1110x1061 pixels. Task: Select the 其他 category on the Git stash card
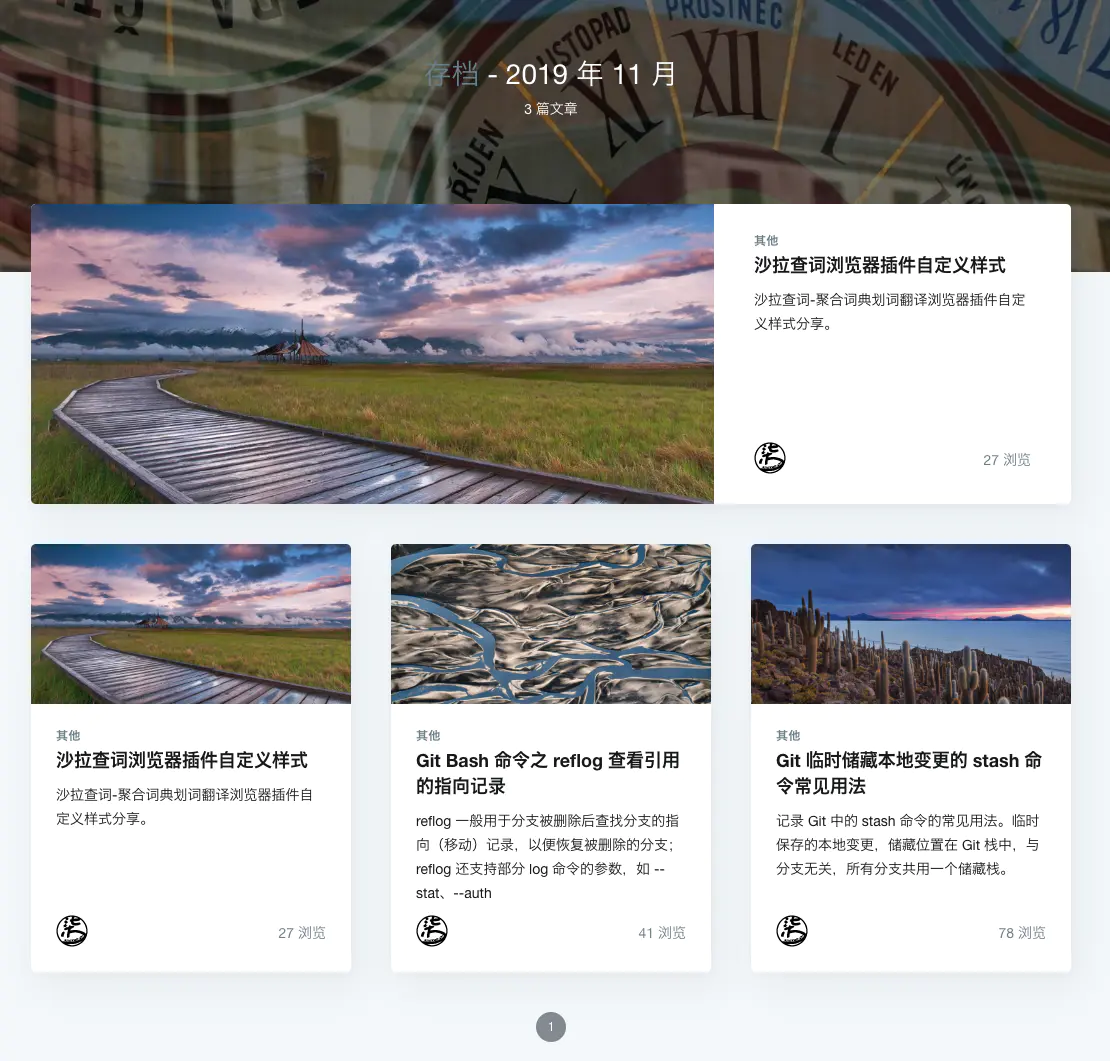tap(788, 736)
